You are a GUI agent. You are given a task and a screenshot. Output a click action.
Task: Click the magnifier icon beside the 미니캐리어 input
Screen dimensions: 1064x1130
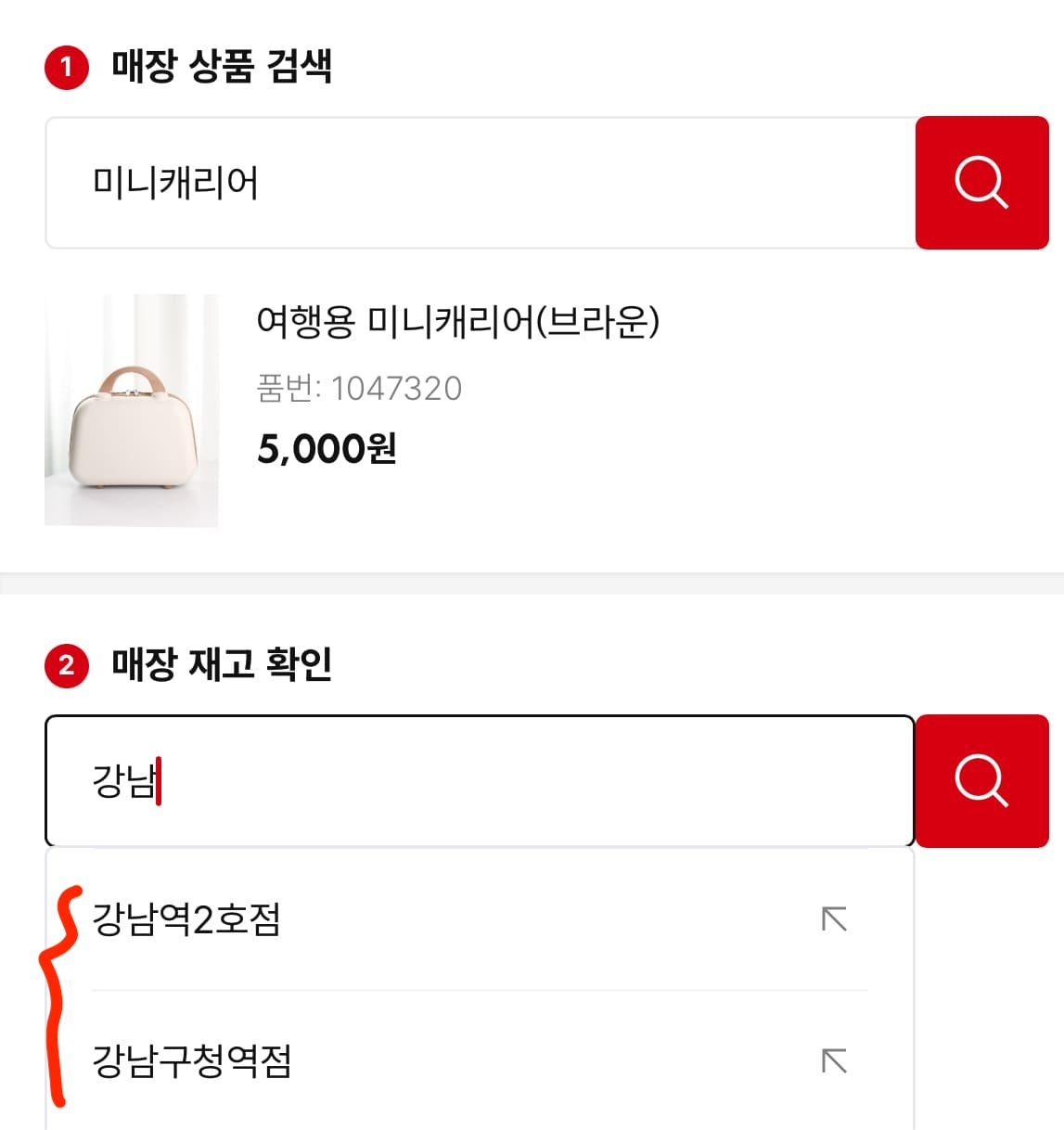pyautogui.click(x=981, y=182)
